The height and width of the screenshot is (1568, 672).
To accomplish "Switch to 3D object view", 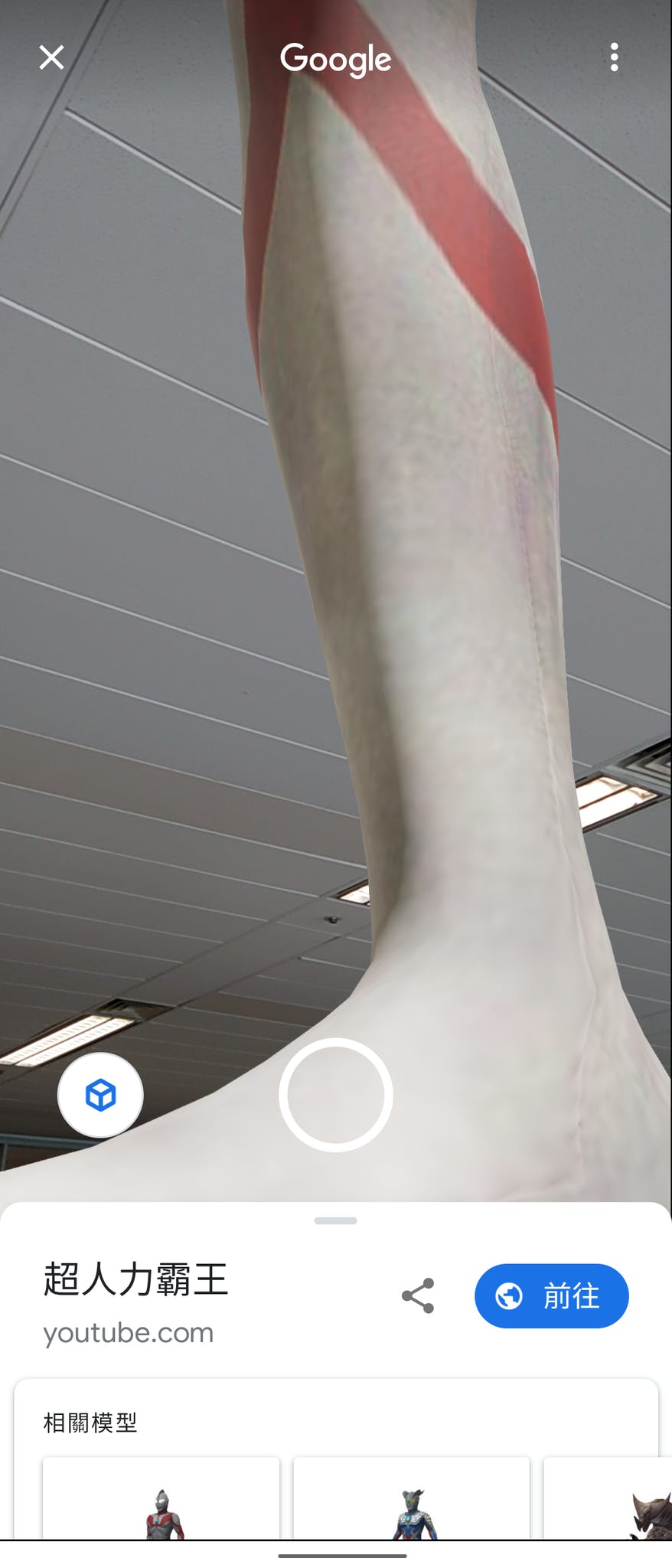I will pos(100,1095).
